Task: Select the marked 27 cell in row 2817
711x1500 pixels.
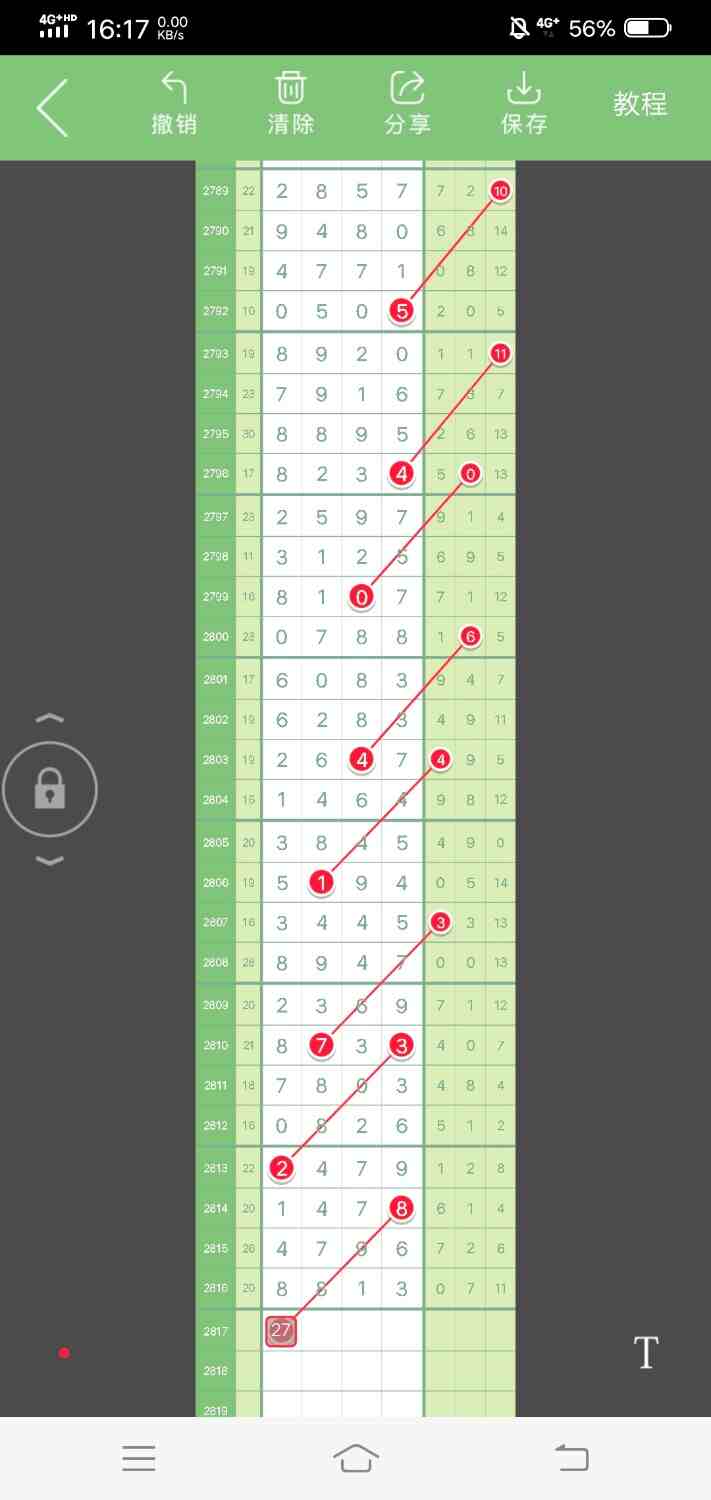Action: click(x=281, y=1331)
